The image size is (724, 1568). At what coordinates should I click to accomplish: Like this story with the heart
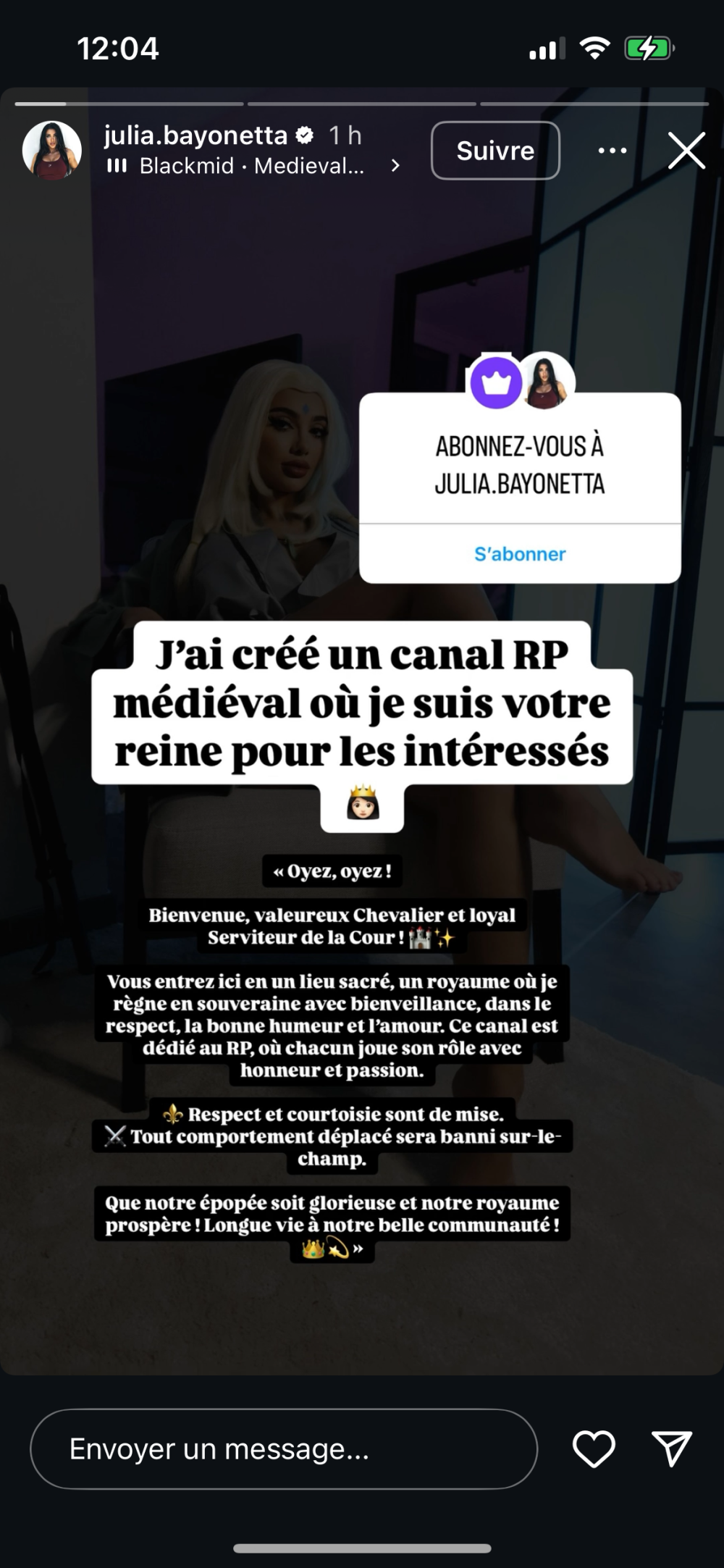click(x=594, y=1449)
